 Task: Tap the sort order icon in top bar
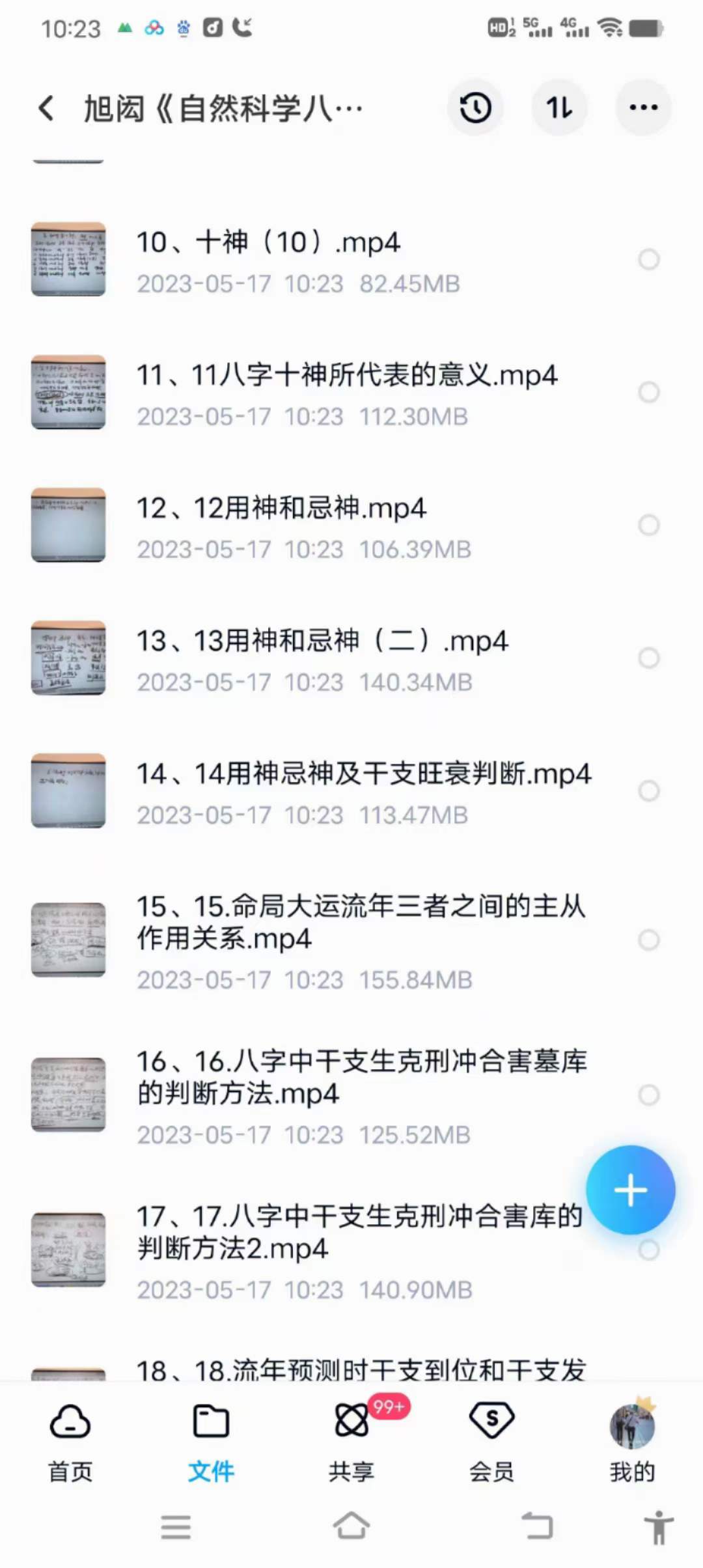pos(559,107)
